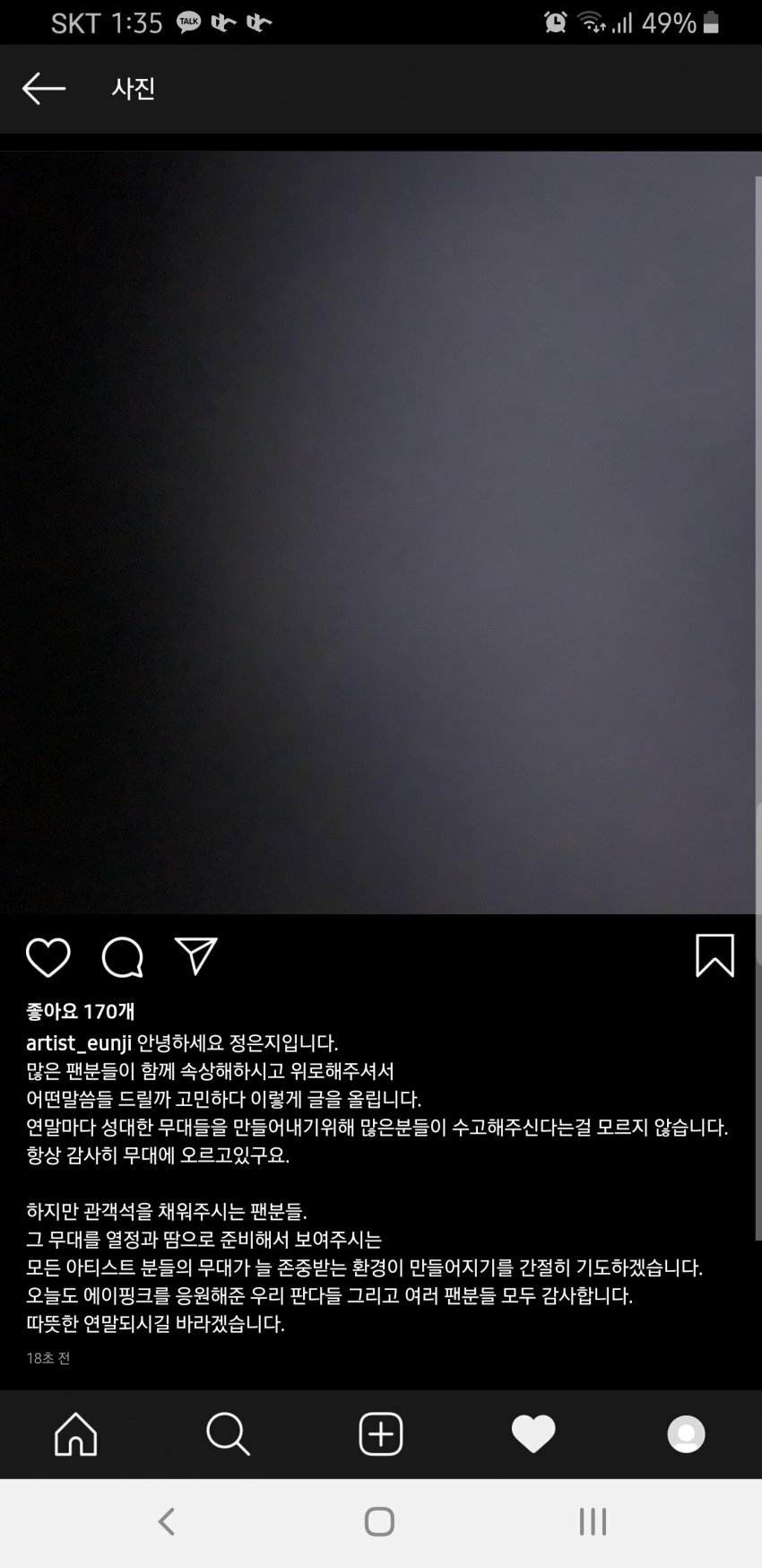Open system recent apps
Viewport: 762px width, 1568px height.
(593, 1521)
